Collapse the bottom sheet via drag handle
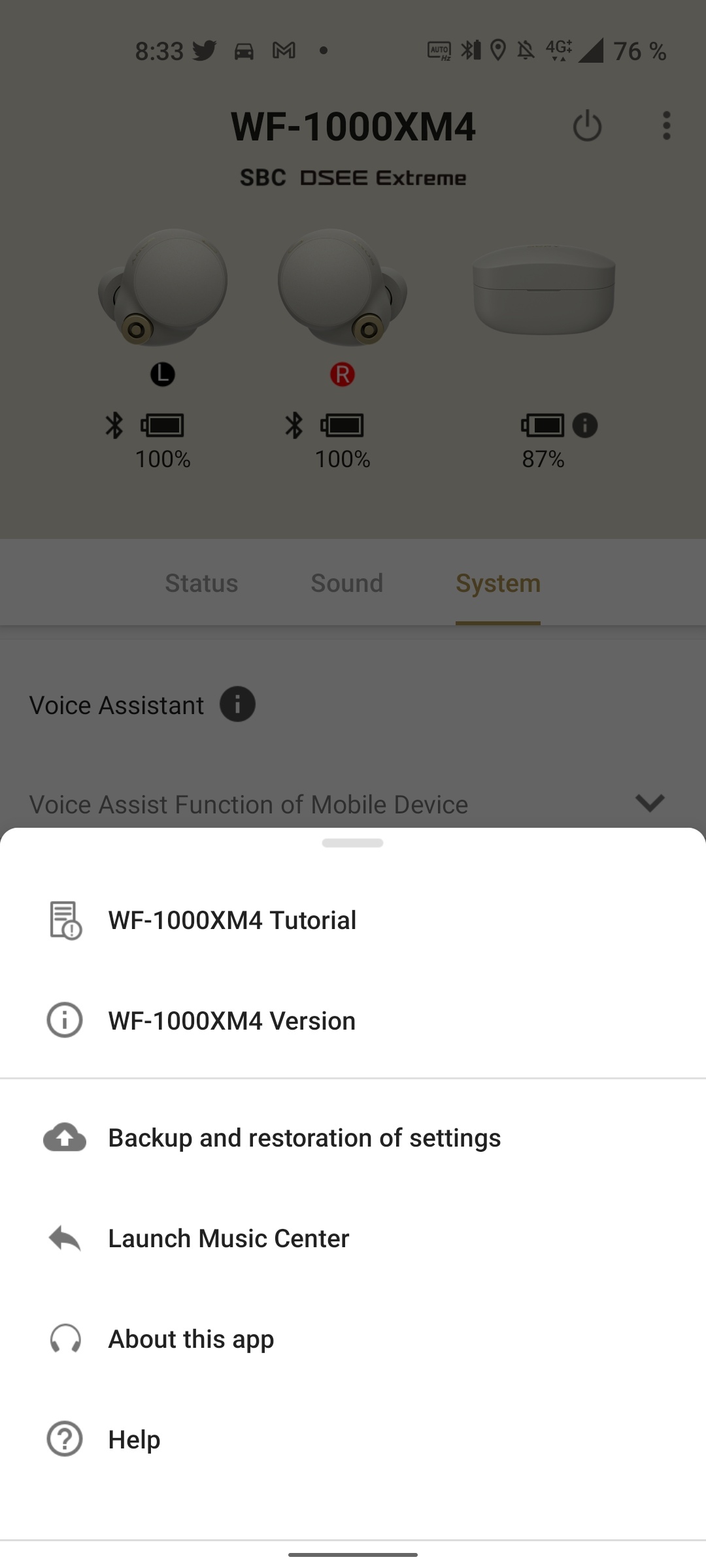The width and height of the screenshot is (706, 1568). pos(352,843)
